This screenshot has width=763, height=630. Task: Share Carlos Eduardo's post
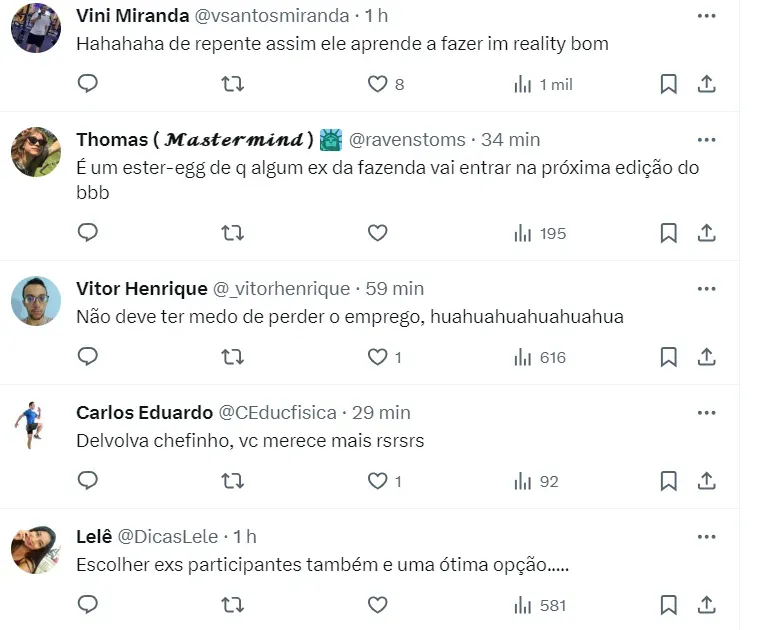[706, 481]
